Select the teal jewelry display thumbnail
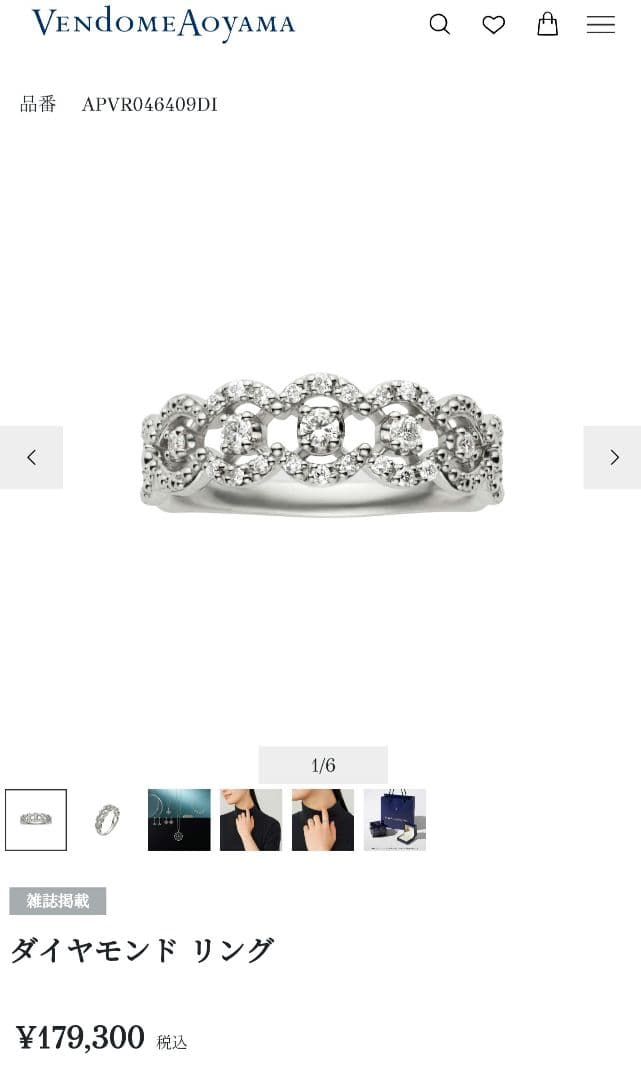Viewport: 641px width, 1080px height. point(179,820)
